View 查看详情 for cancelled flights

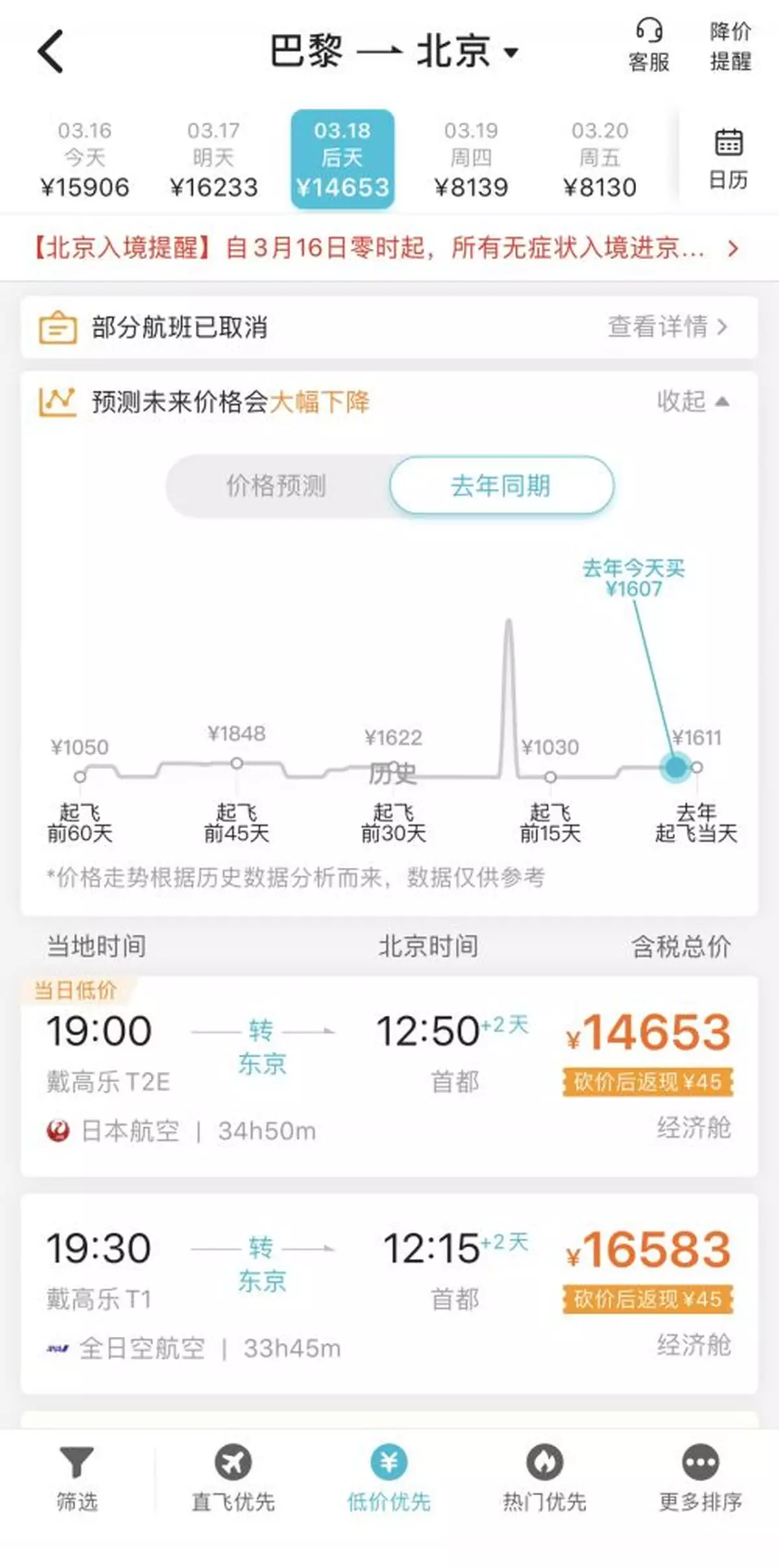[667, 327]
